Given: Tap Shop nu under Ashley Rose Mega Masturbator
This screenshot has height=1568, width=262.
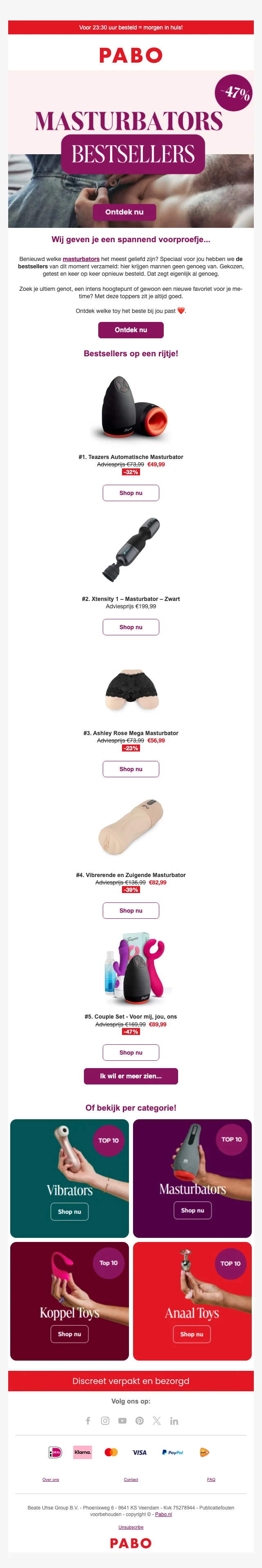Looking at the screenshot, I should (x=131, y=769).
